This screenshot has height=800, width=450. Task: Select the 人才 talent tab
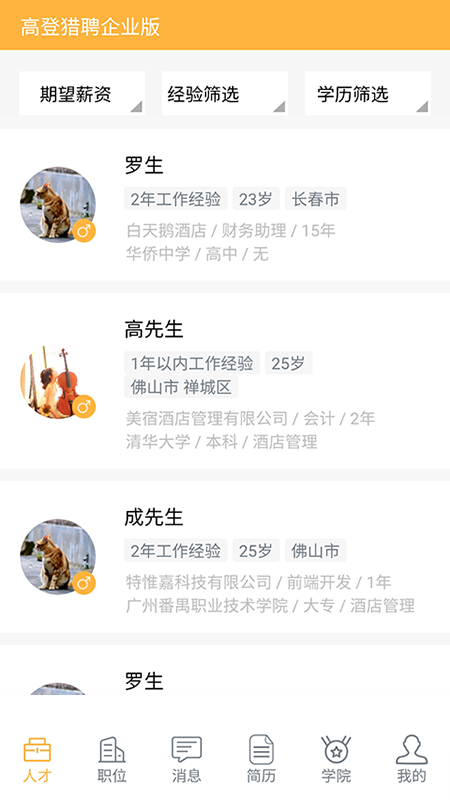pyautogui.click(x=37, y=759)
